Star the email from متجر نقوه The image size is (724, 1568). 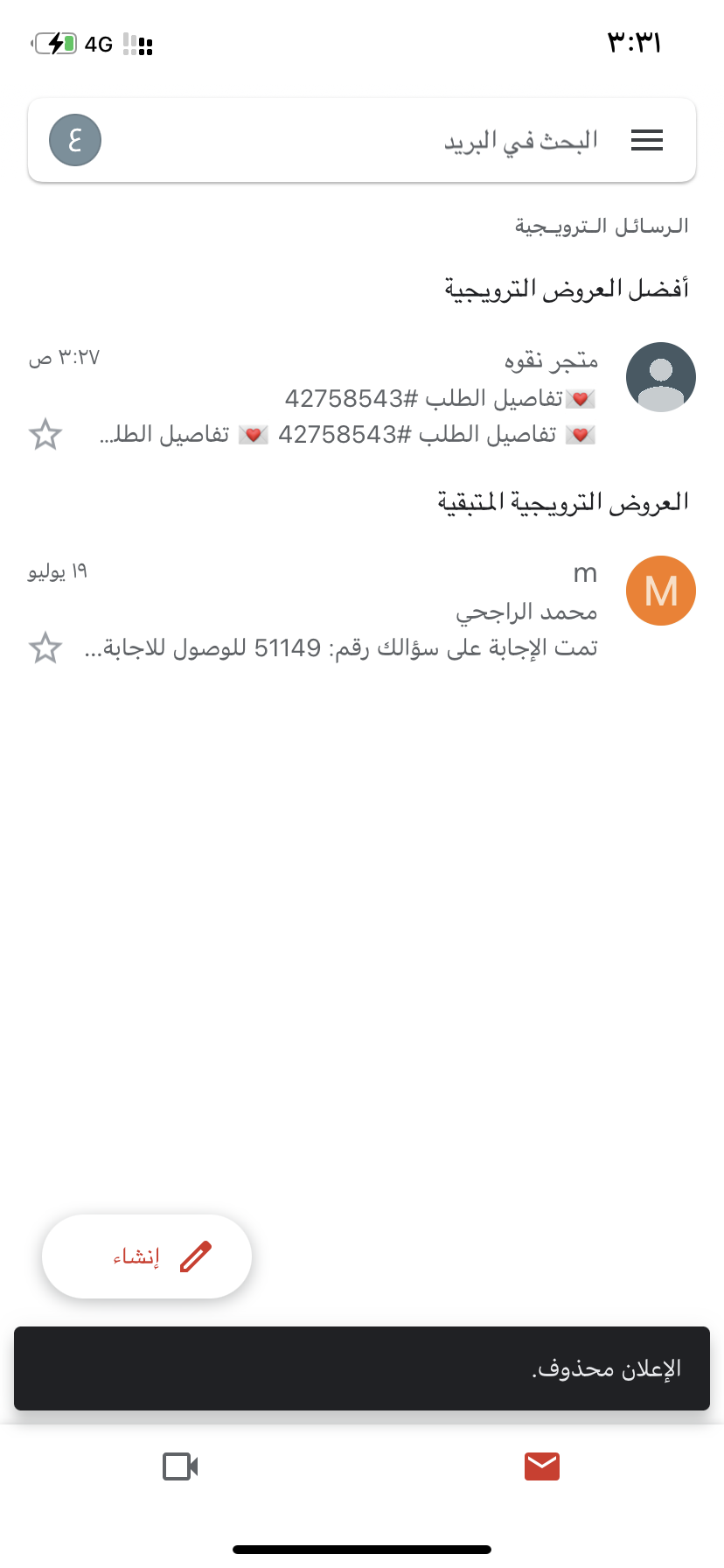click(x=45, y=434)
